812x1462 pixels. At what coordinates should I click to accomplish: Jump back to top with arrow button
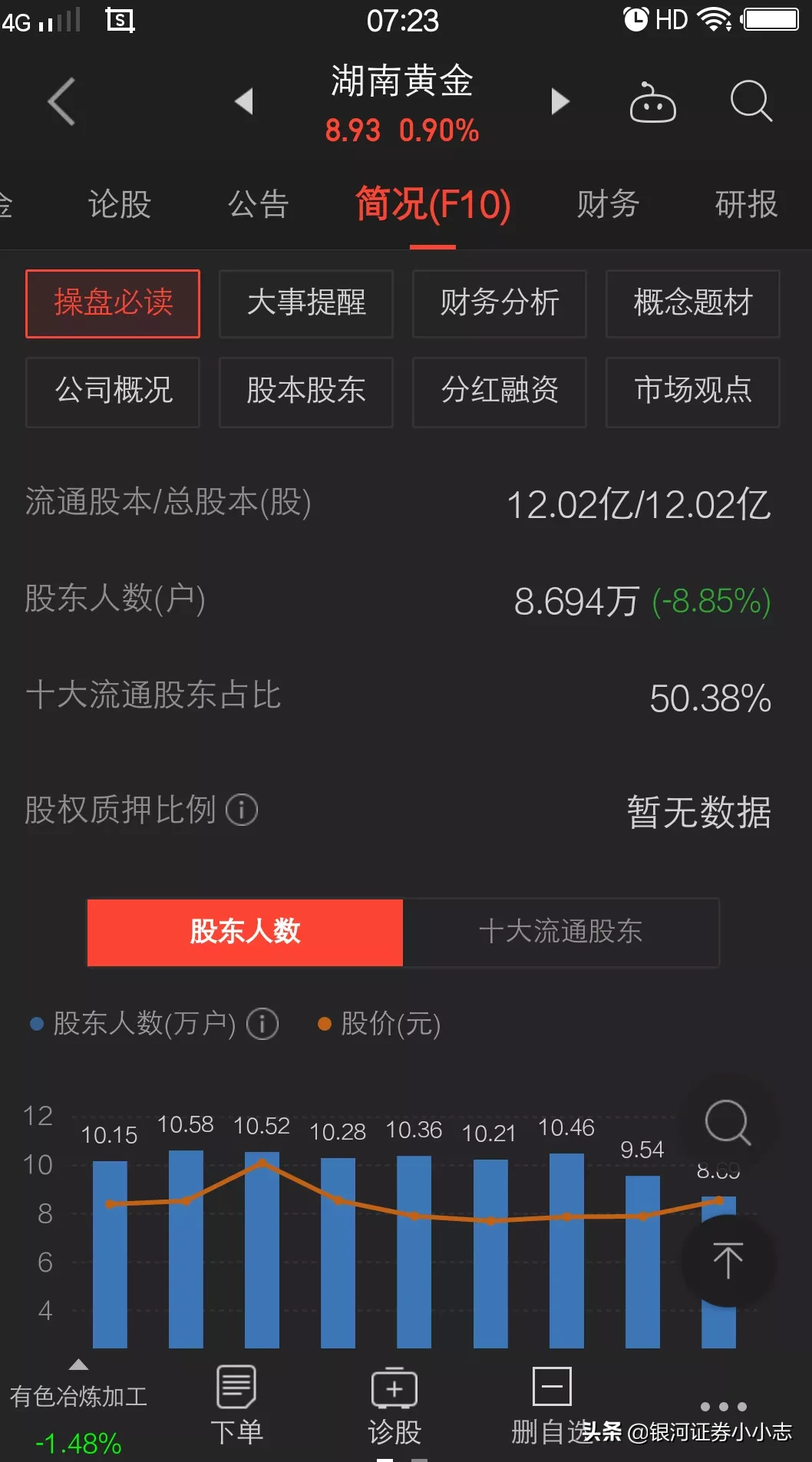[x=728, y=1260]
